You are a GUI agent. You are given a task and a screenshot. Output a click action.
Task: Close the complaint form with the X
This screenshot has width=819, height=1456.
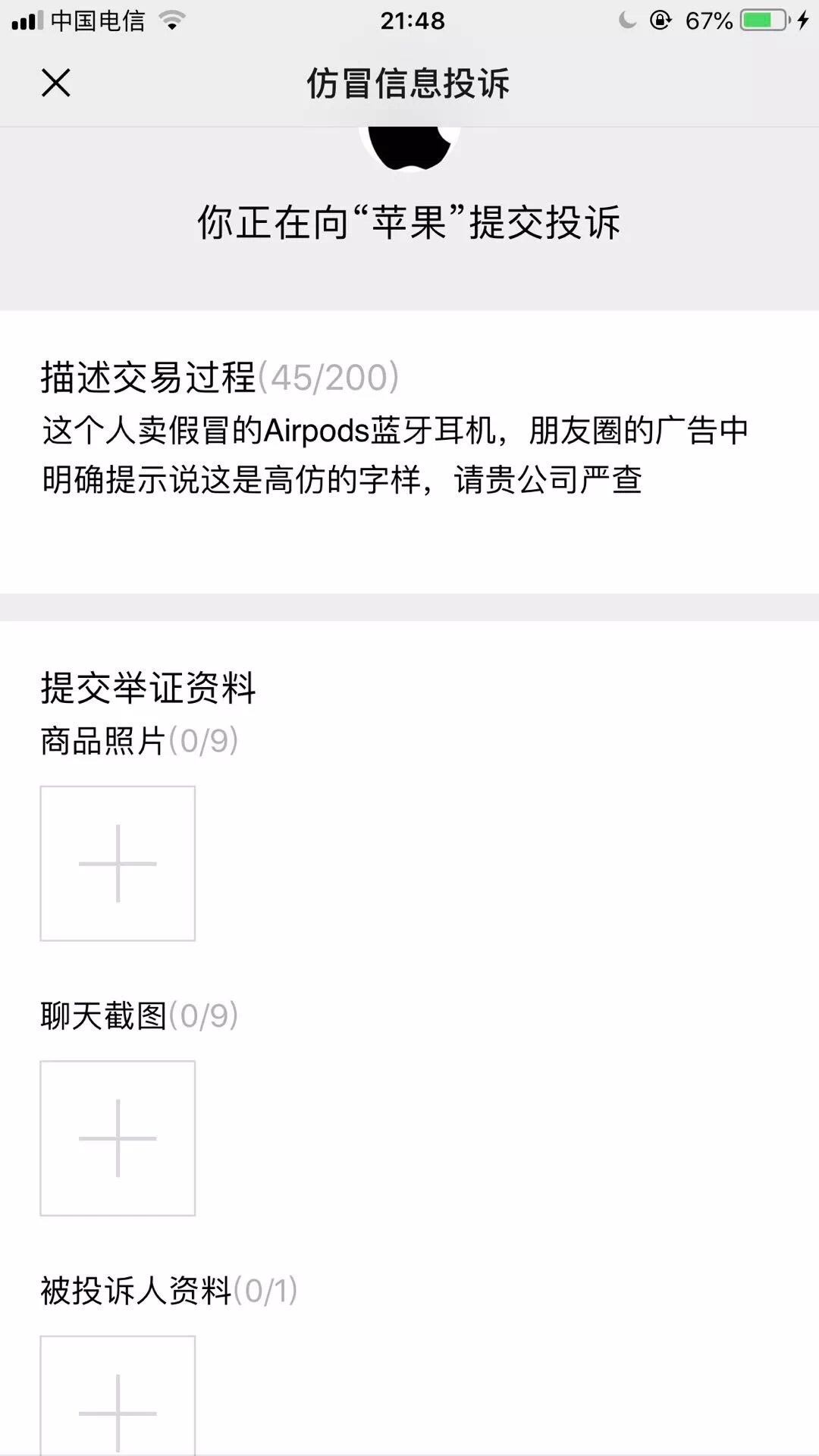pyautogui.click(x=56, y=84)
